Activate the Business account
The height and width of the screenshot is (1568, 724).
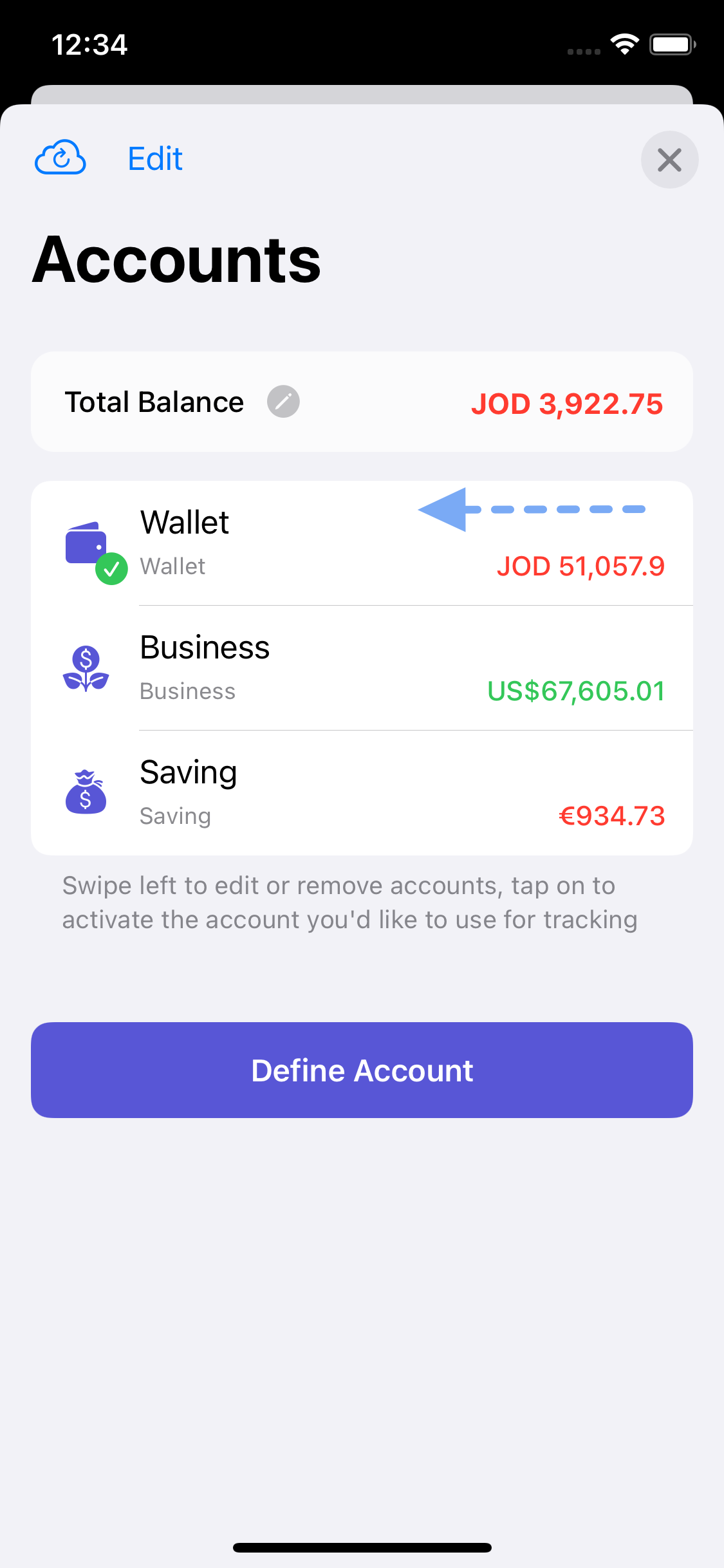tap(360, 668)
